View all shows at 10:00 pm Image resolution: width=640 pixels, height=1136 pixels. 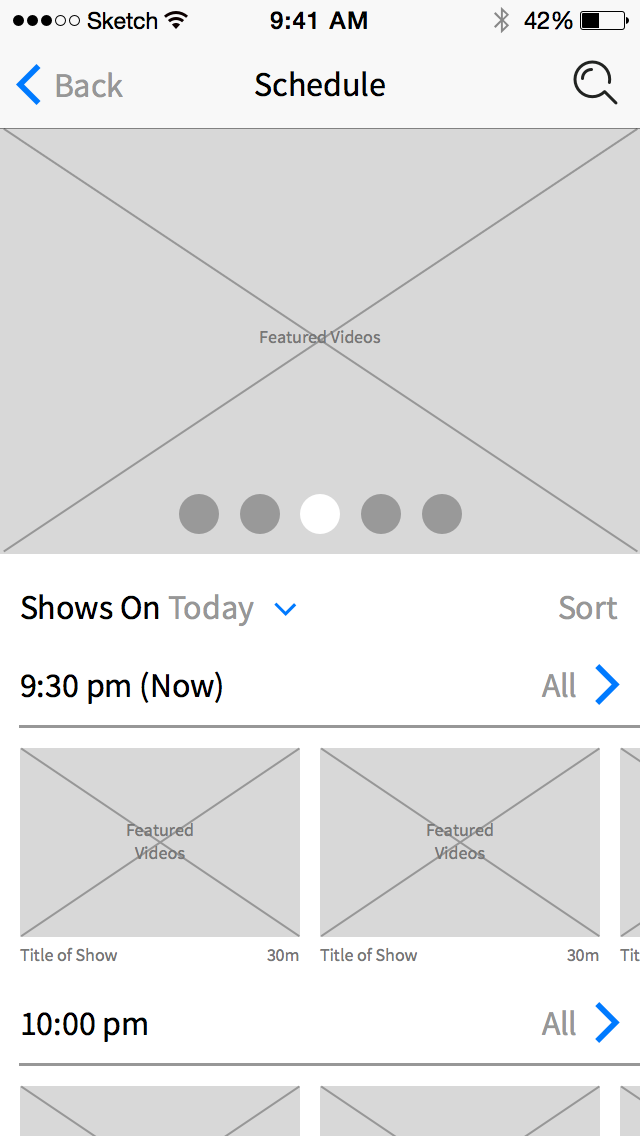[582, 1024]
